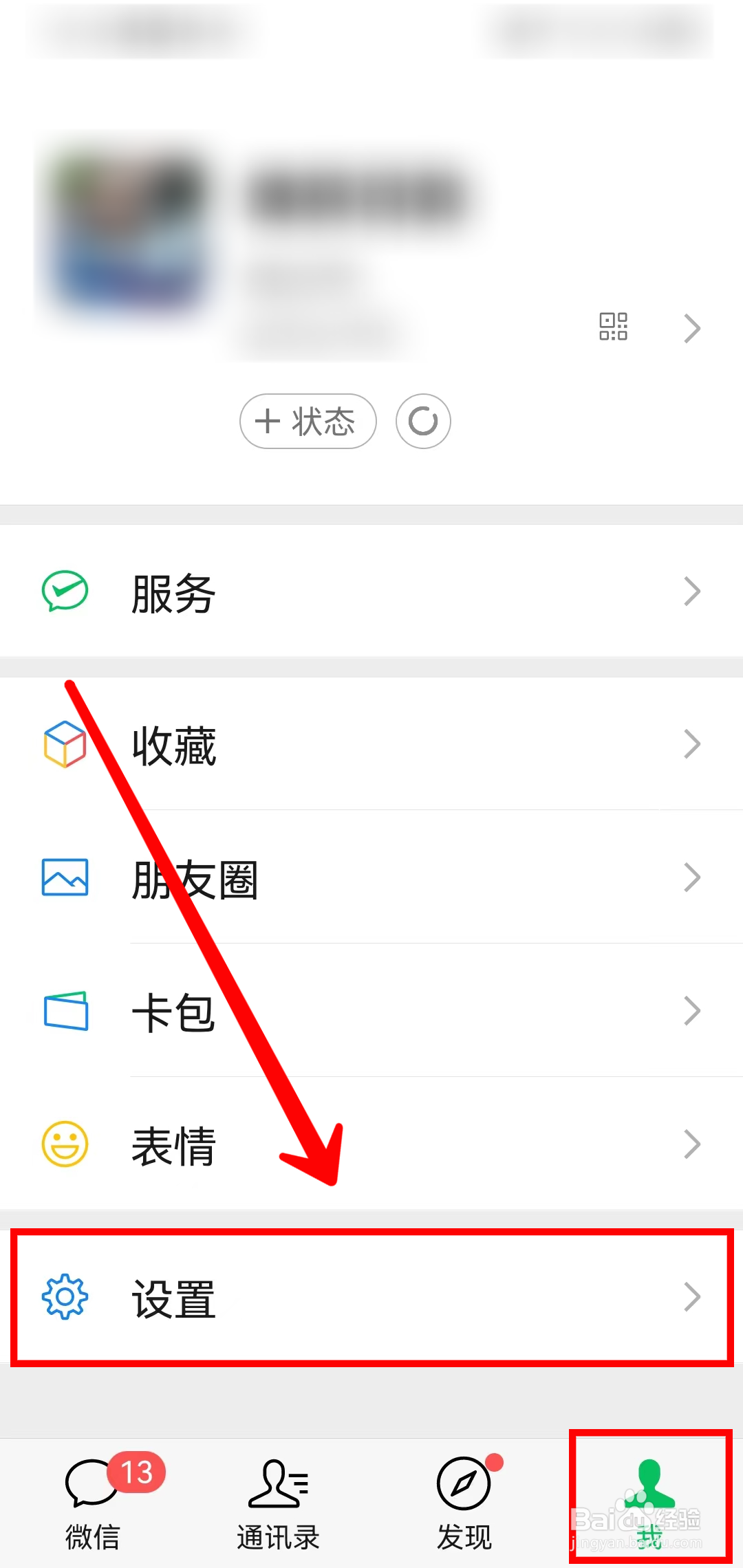
Task: Tap the status refresh circle button
Action: click(423, 422)
